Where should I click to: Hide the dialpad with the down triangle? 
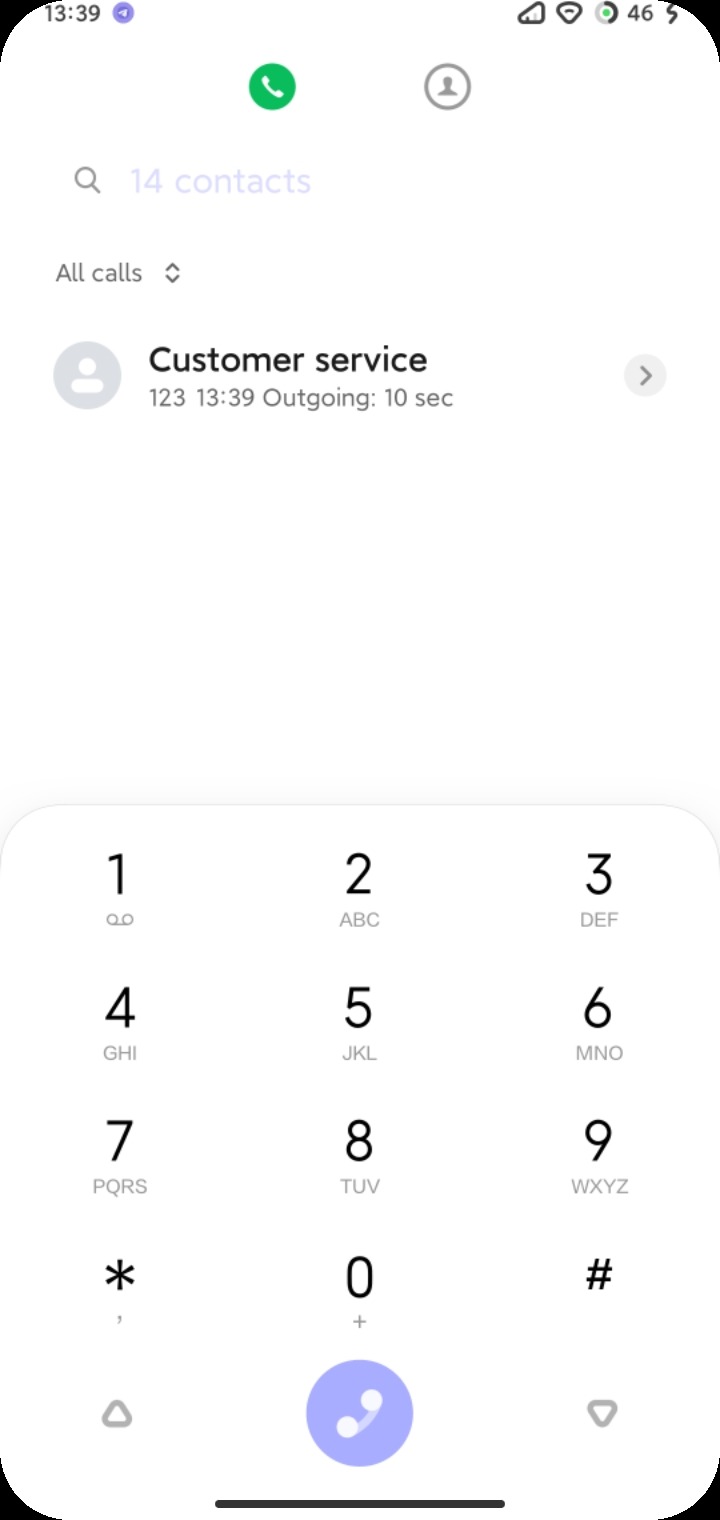click(601, 1413)
